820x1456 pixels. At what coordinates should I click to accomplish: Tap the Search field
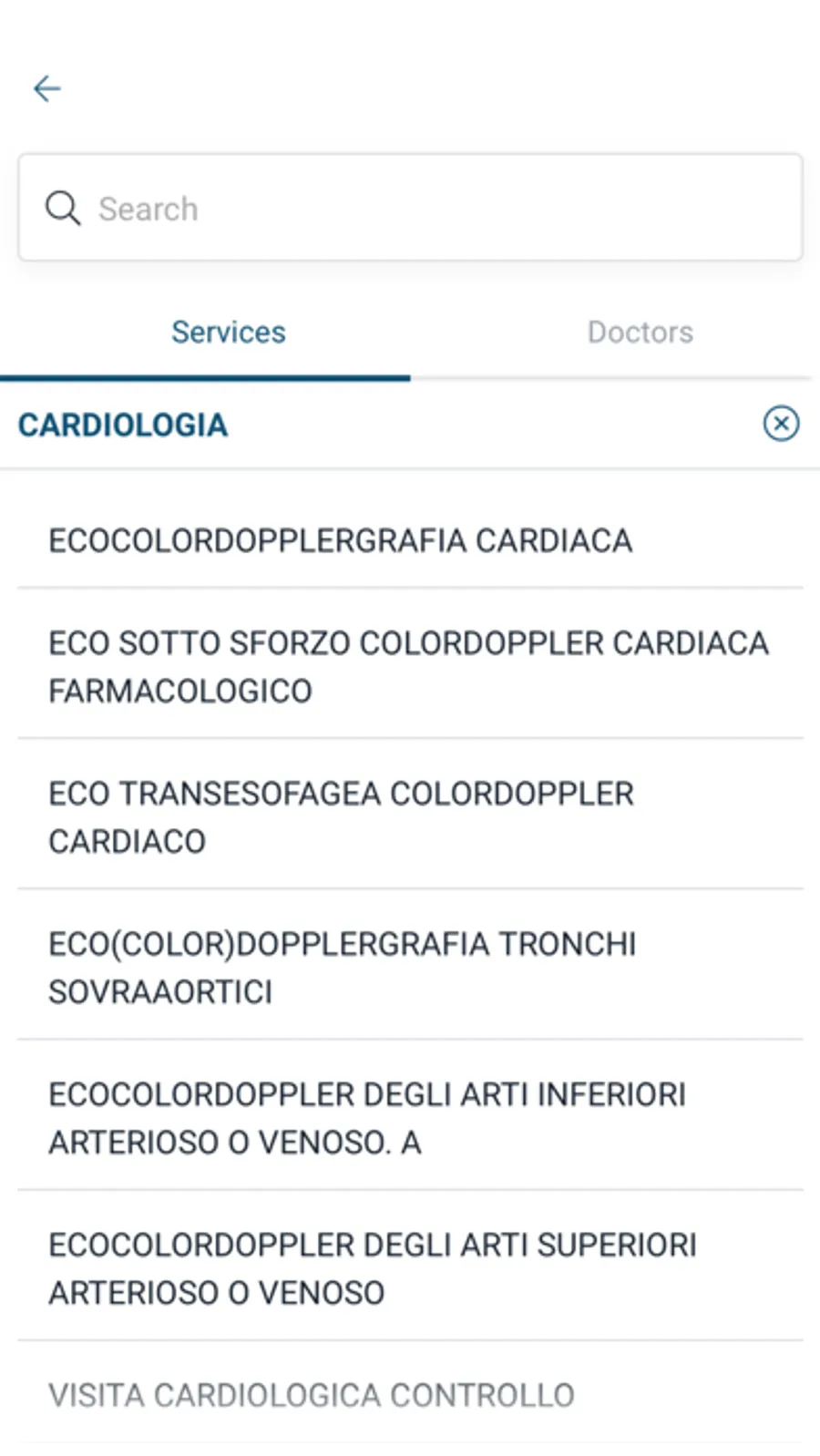410,209
